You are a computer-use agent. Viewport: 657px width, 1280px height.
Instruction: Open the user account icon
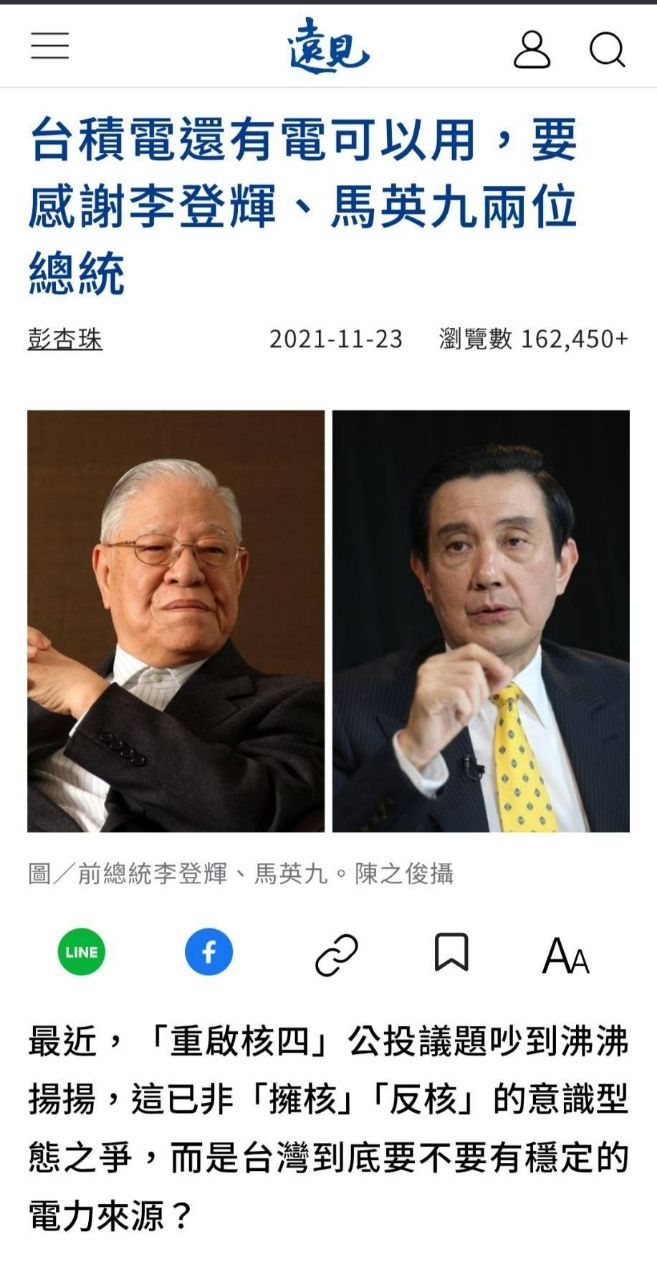532,48
